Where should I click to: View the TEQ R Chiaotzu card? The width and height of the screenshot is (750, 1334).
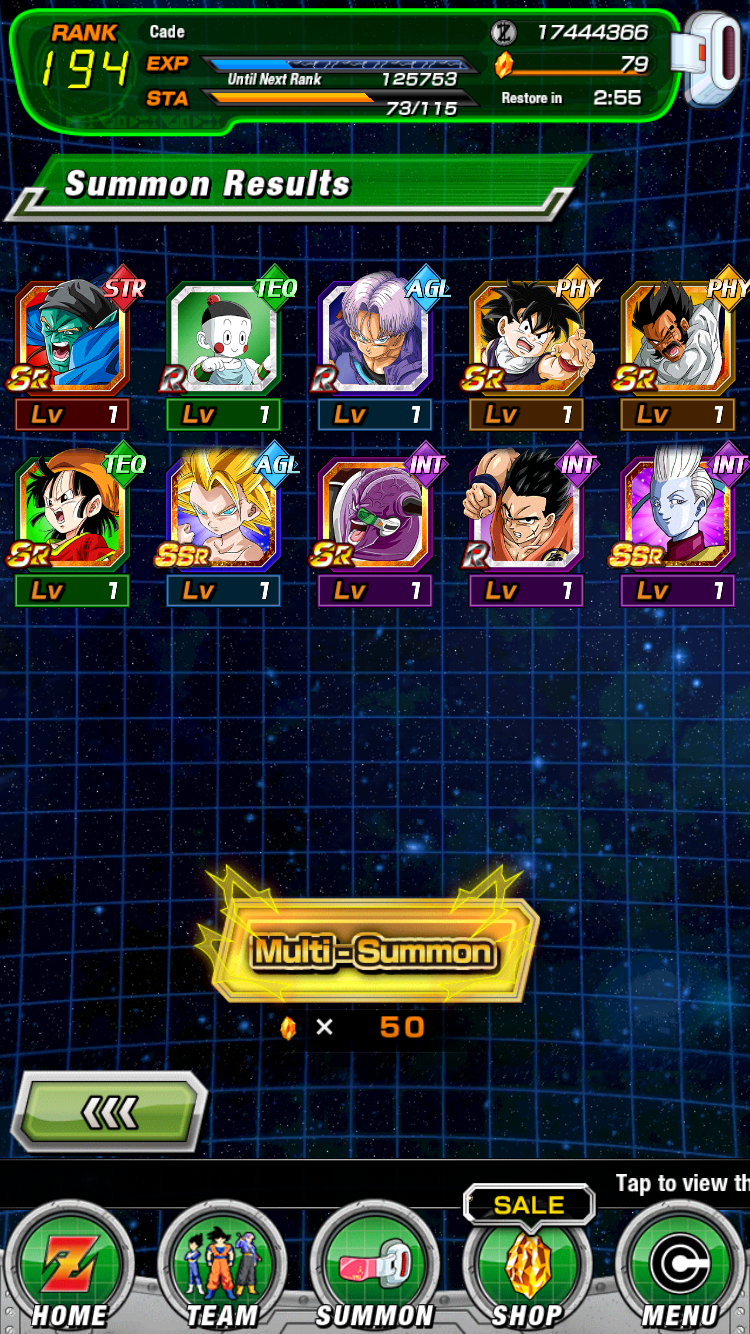pyautogui.click(x=223, y=338)
